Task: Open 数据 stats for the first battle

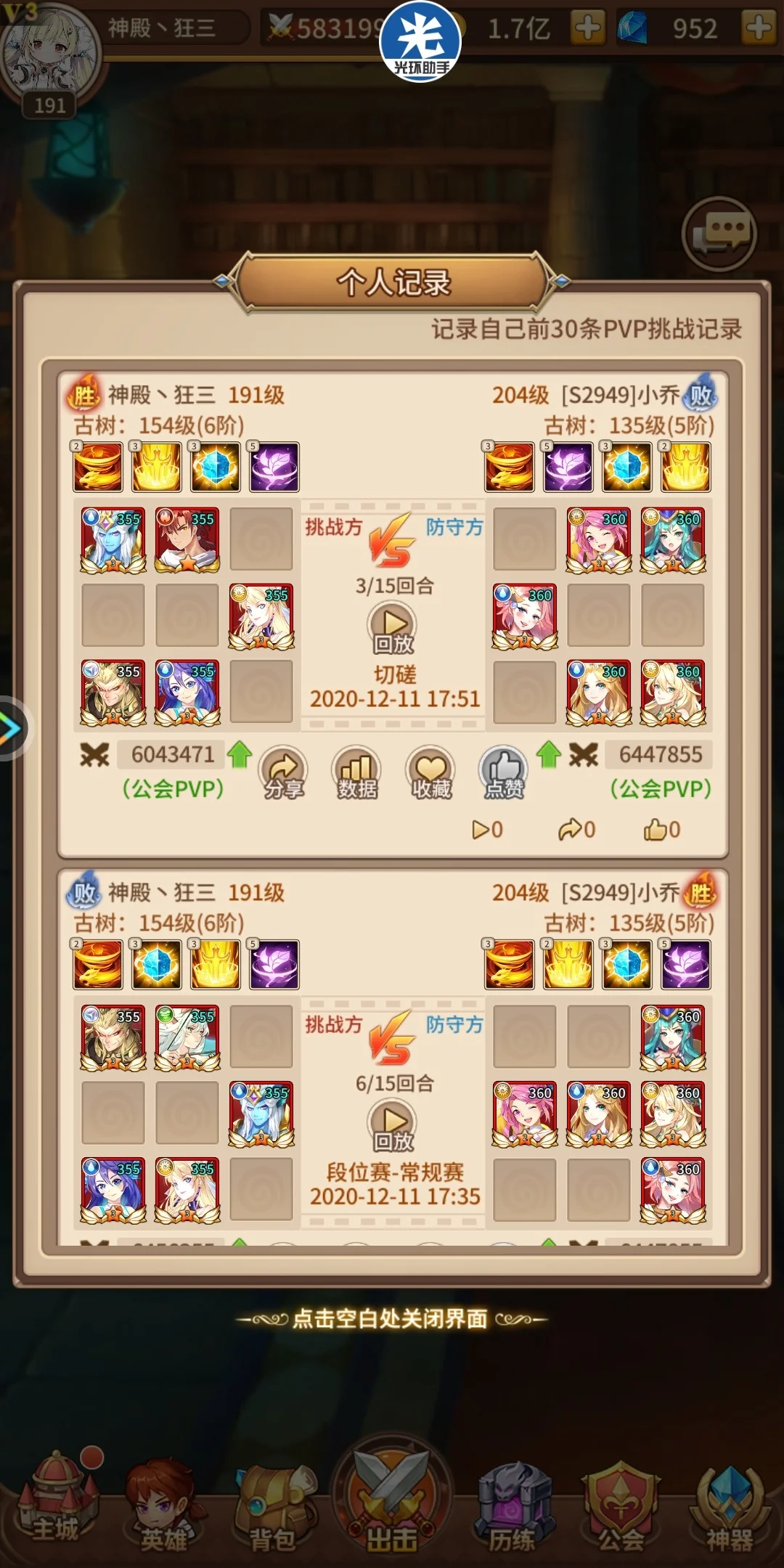Action: point(357,773)
